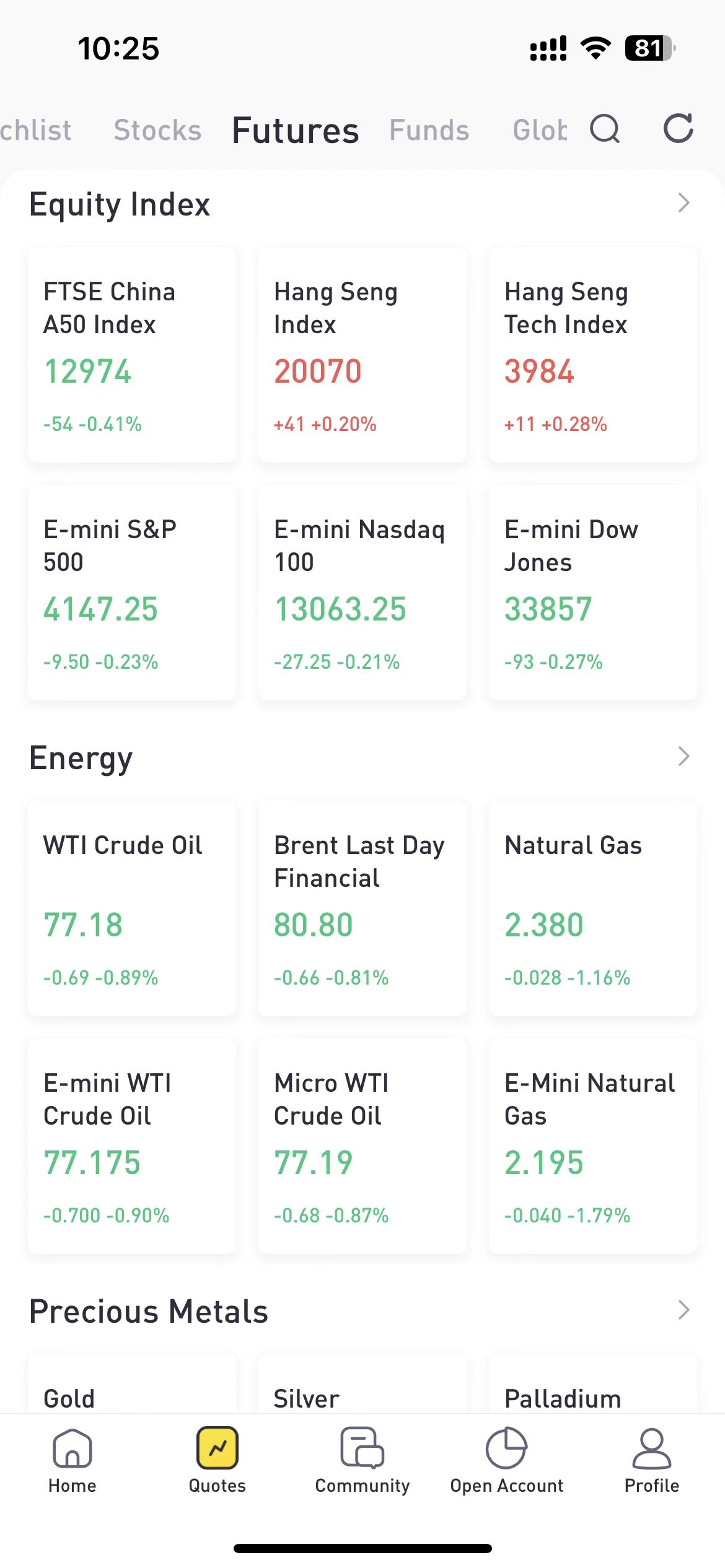Open the Open Account tab

point(507,1460)
